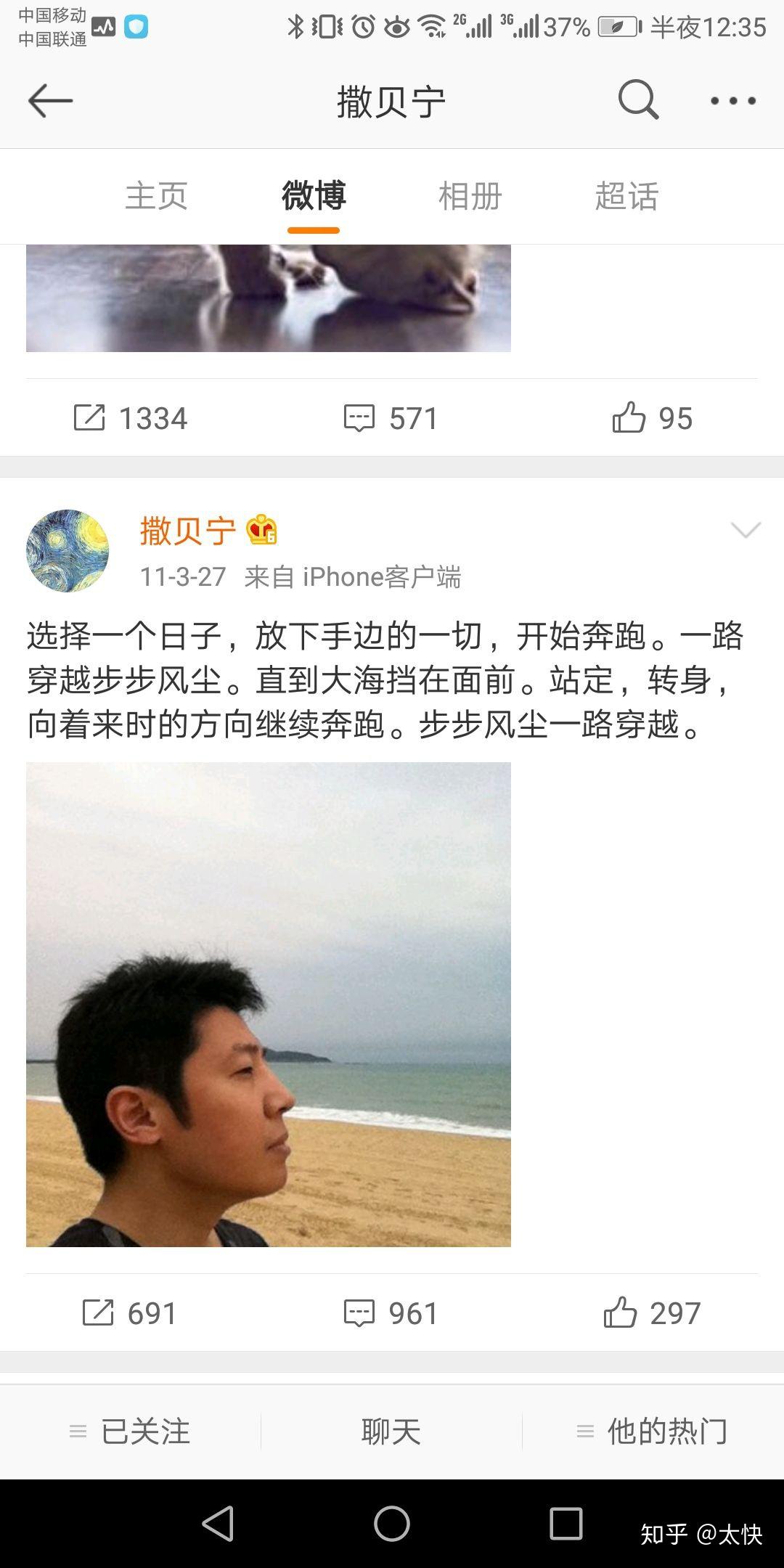Open the search magnifier icon
Screen dimensions: 784x1568
coord(638,99)
